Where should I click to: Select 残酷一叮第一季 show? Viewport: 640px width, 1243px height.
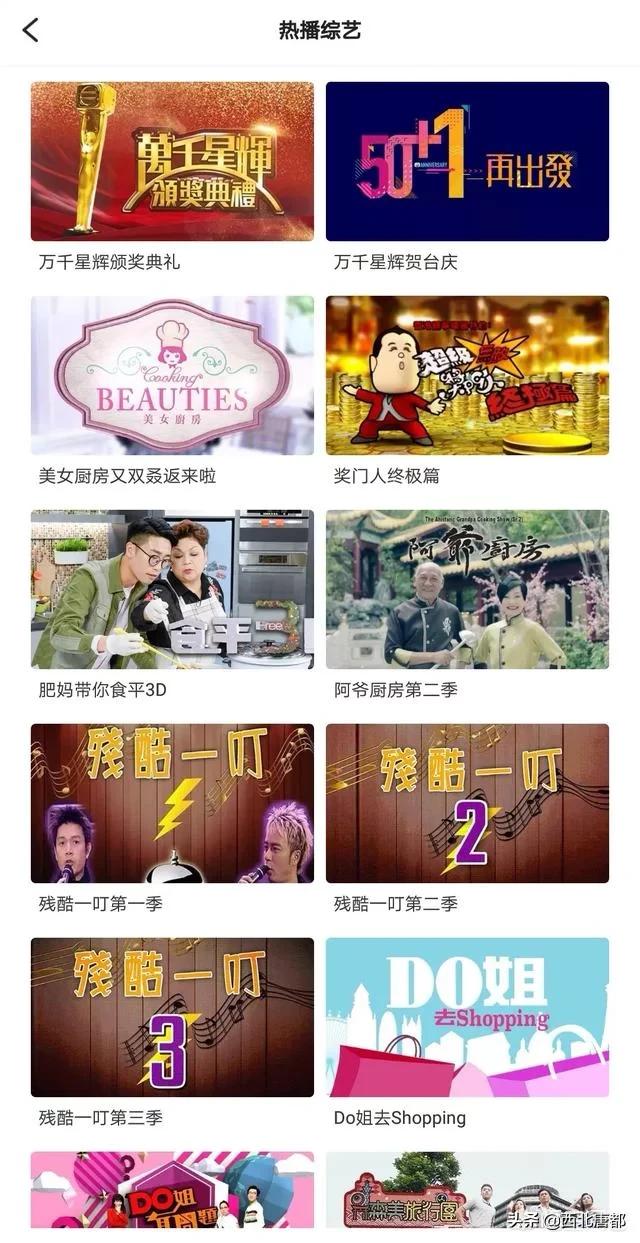click(x=172, y=803)
